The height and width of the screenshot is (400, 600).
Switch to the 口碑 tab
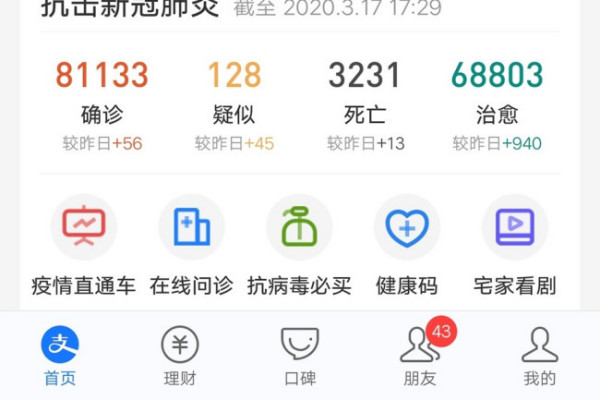coord(299,356)
